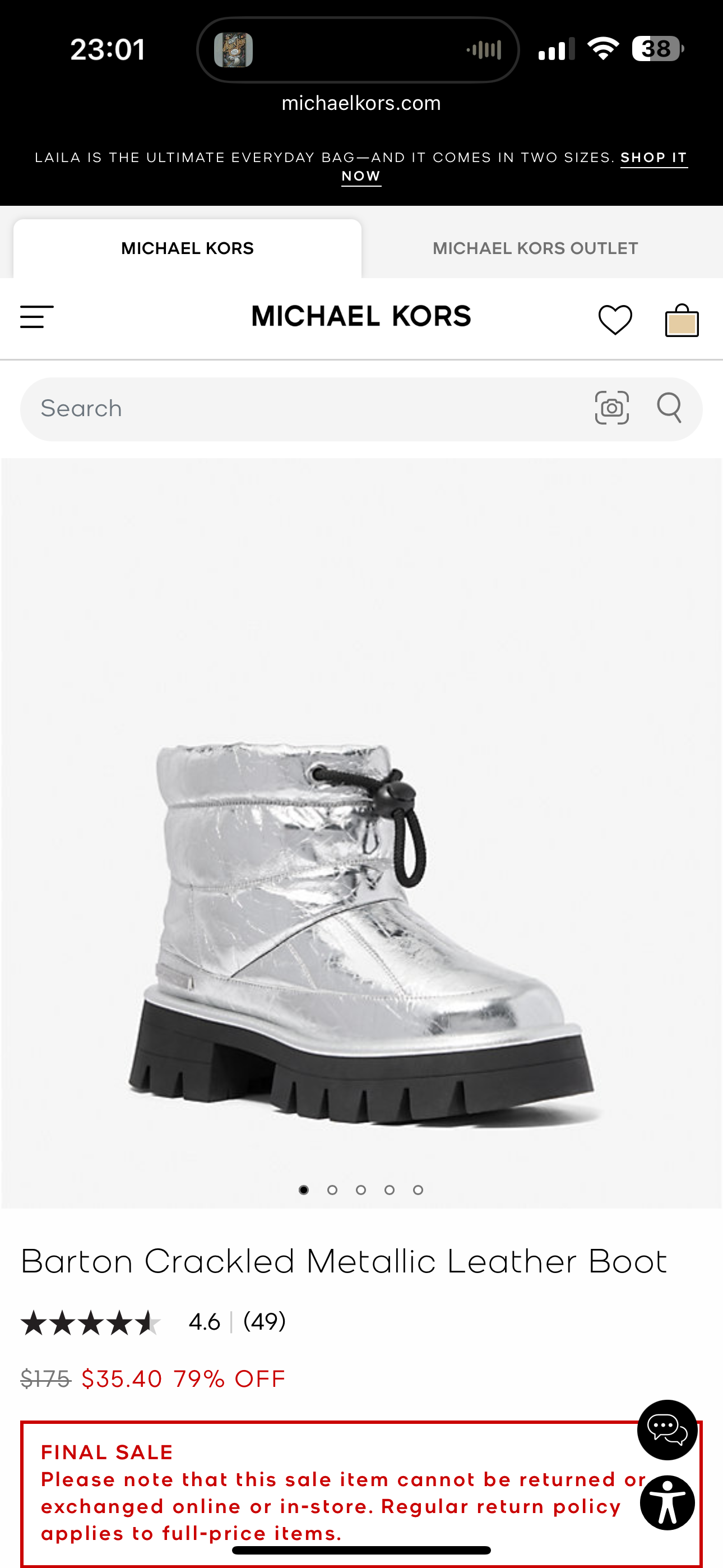This screenshot has height=1568, width=723.
Task: Select the Michael Kors tab
Action: (187, 248)
